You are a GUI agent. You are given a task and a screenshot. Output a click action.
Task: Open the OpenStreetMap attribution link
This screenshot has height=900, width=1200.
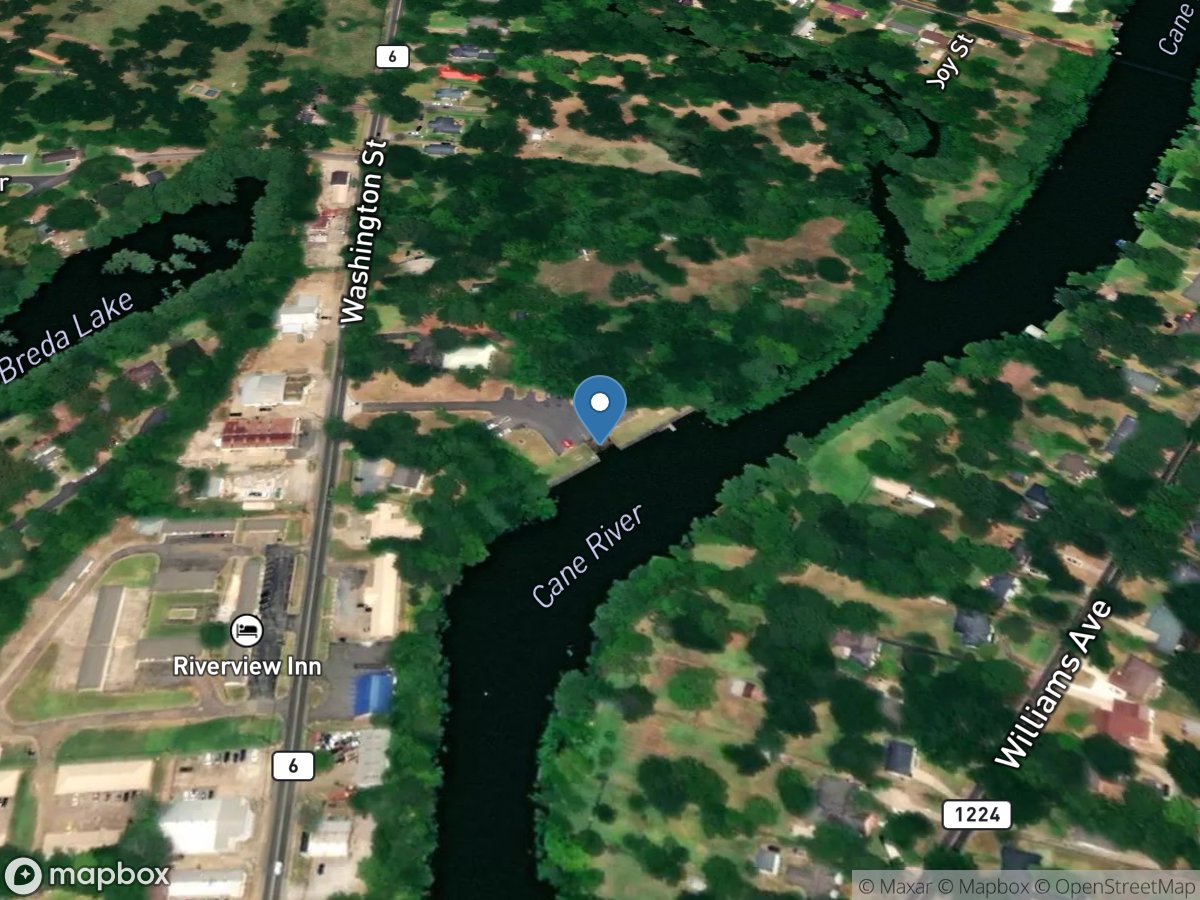[1116, 886]
